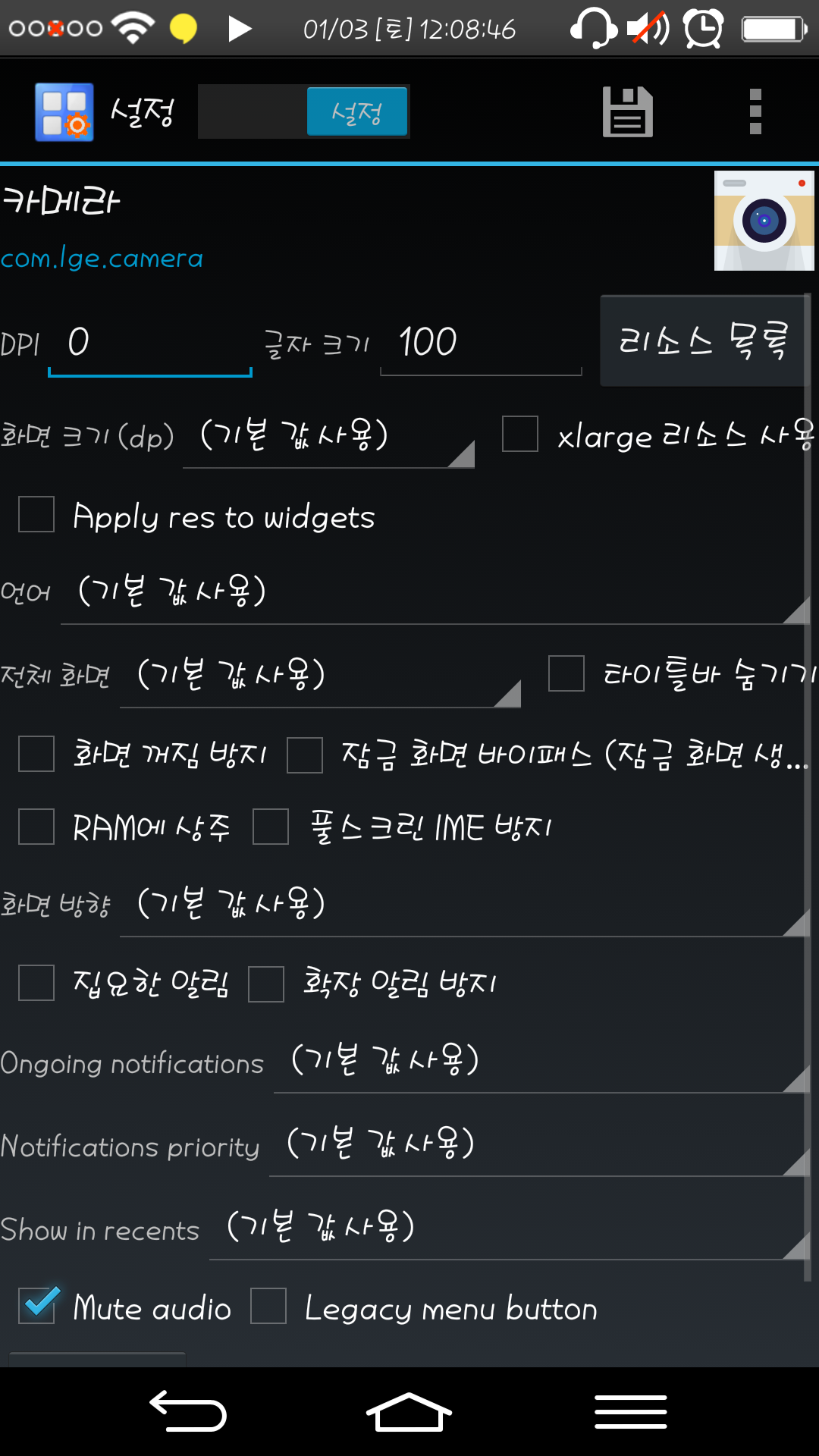Uncheck the Mute audio checkbox

37,1306
